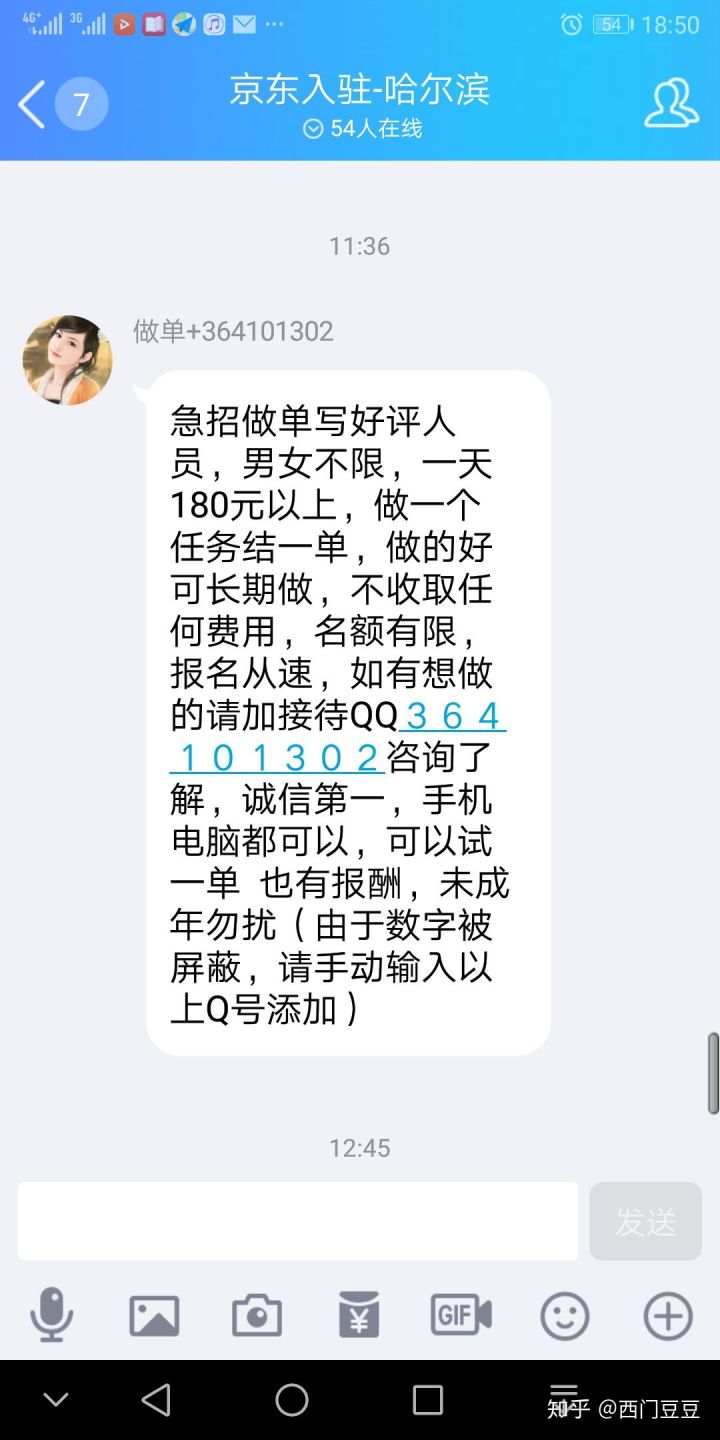
Task: Open the camera to take a photo
Action: (257, 1315)
